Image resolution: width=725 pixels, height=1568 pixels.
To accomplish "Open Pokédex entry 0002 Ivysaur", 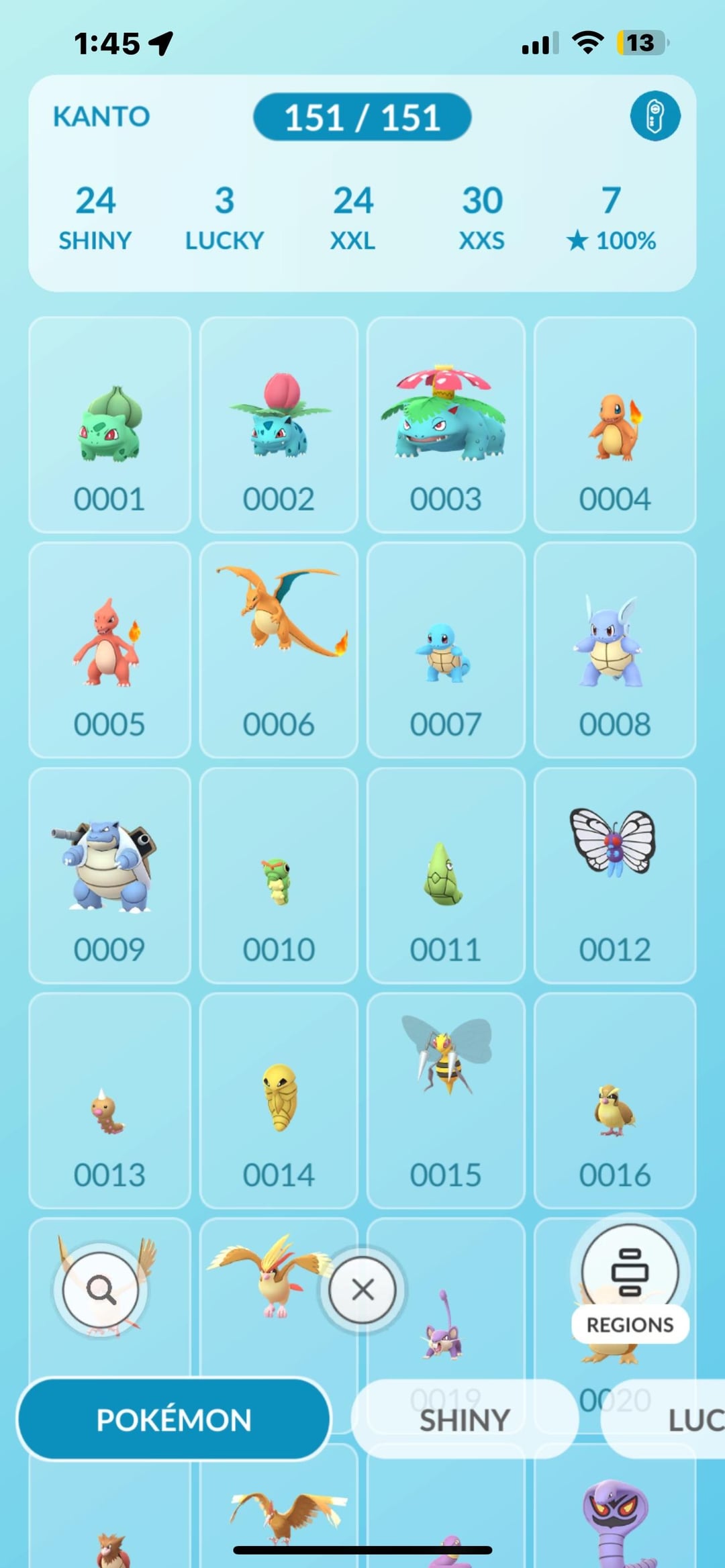I will 279,425.
